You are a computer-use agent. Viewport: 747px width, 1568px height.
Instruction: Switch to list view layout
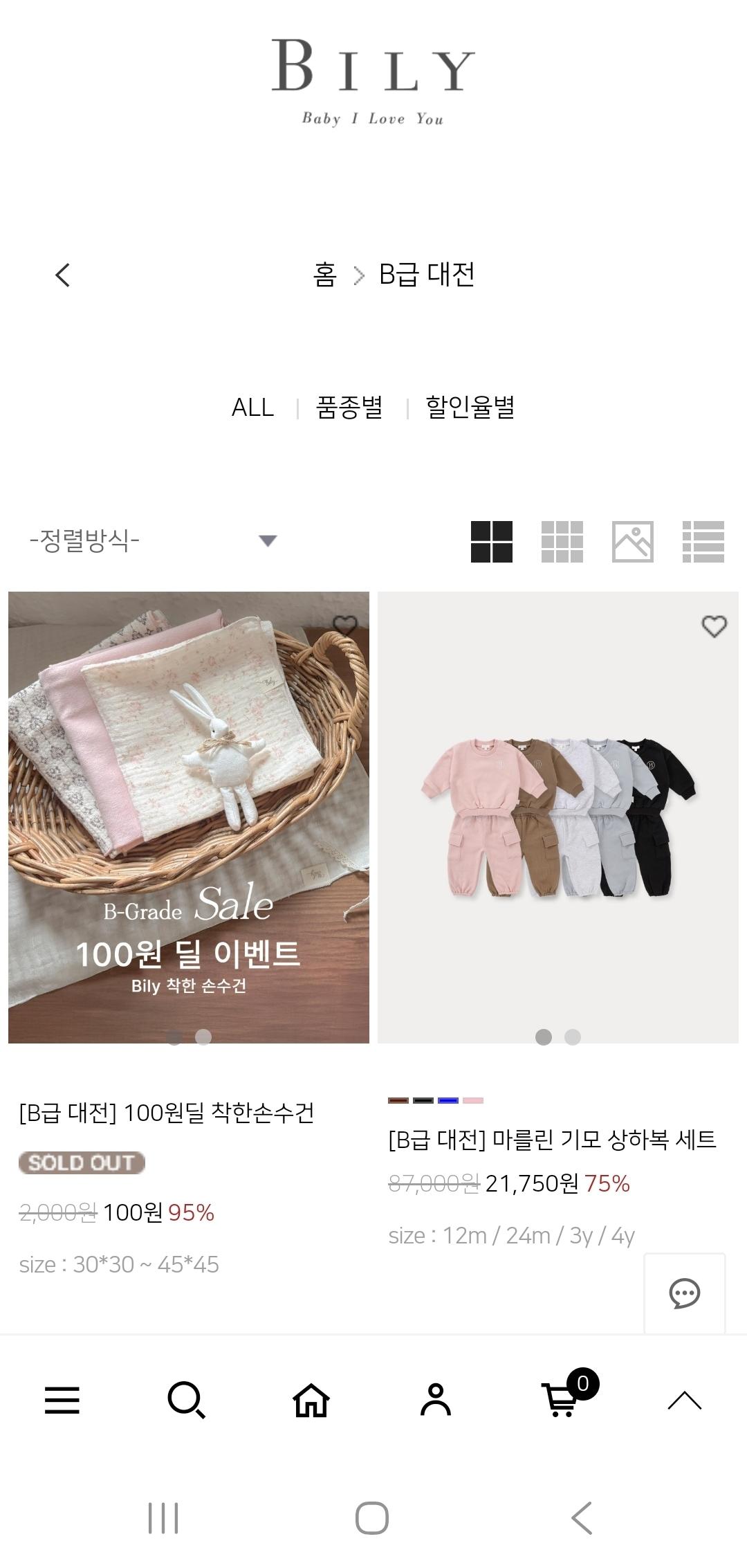pyautogui.click(x=703, y=541)
